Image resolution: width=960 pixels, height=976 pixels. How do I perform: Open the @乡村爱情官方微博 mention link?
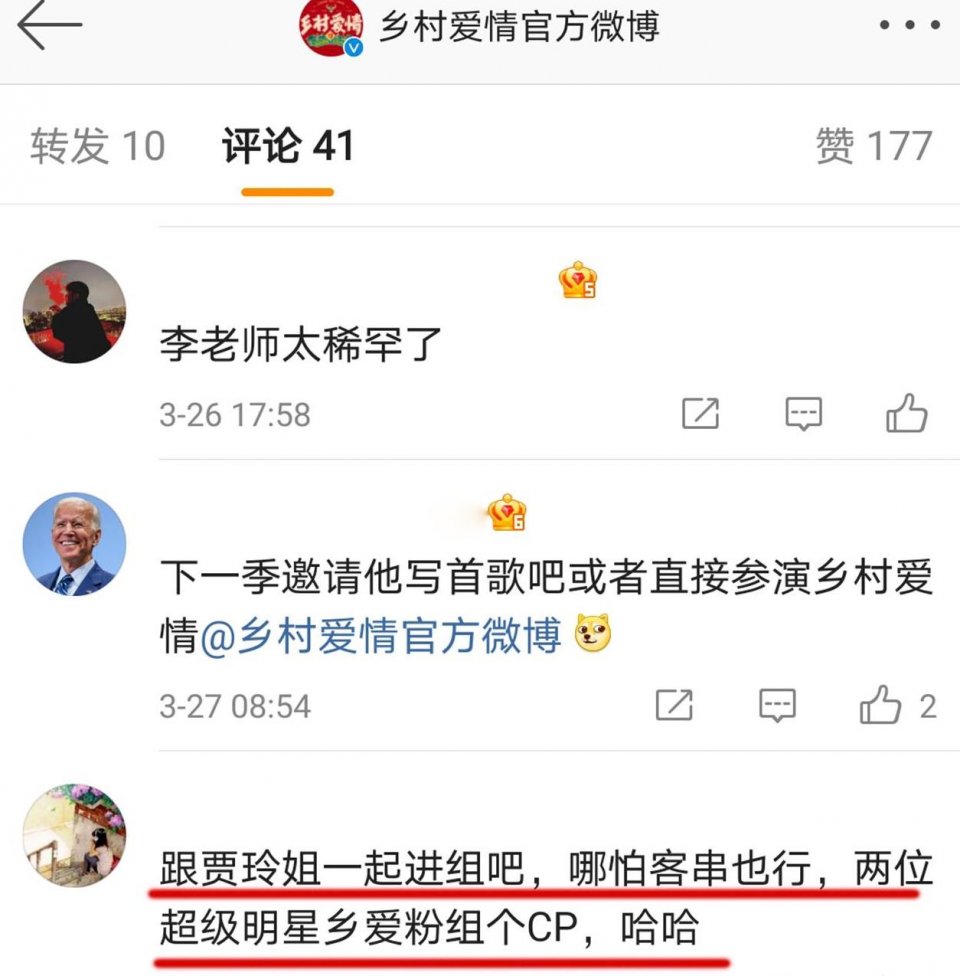tap(381, 636)
